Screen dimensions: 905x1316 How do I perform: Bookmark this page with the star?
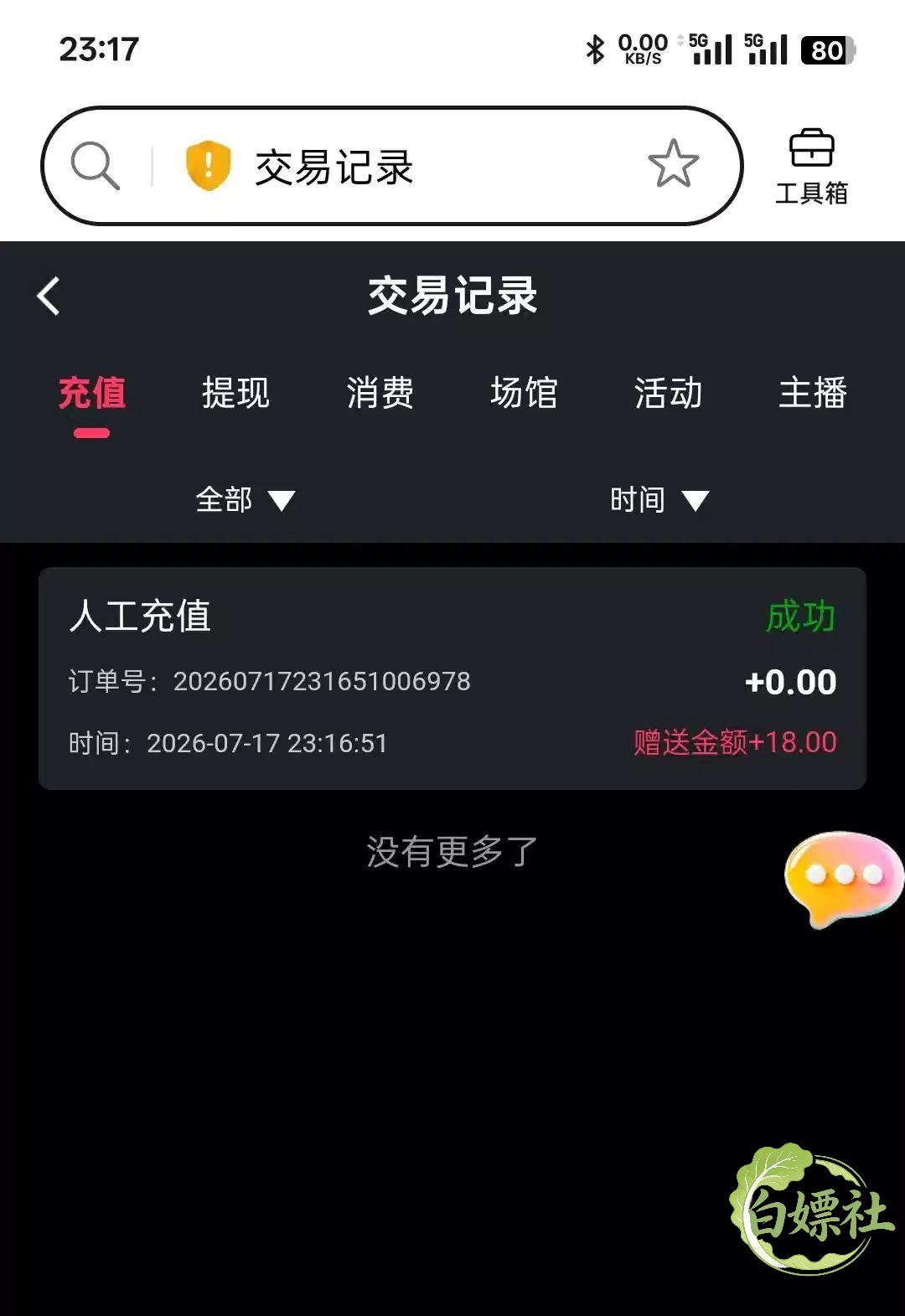point(673,164)
